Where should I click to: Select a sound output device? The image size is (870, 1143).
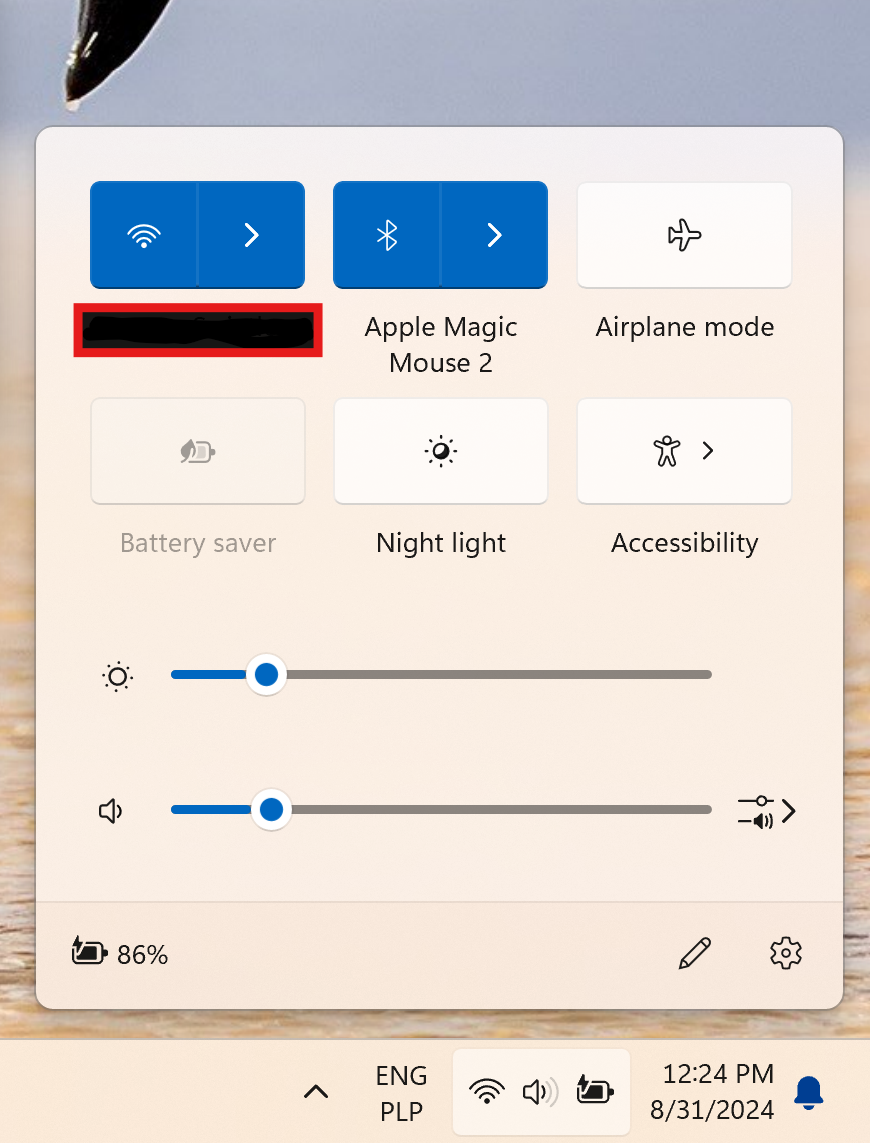pos(767,811)
